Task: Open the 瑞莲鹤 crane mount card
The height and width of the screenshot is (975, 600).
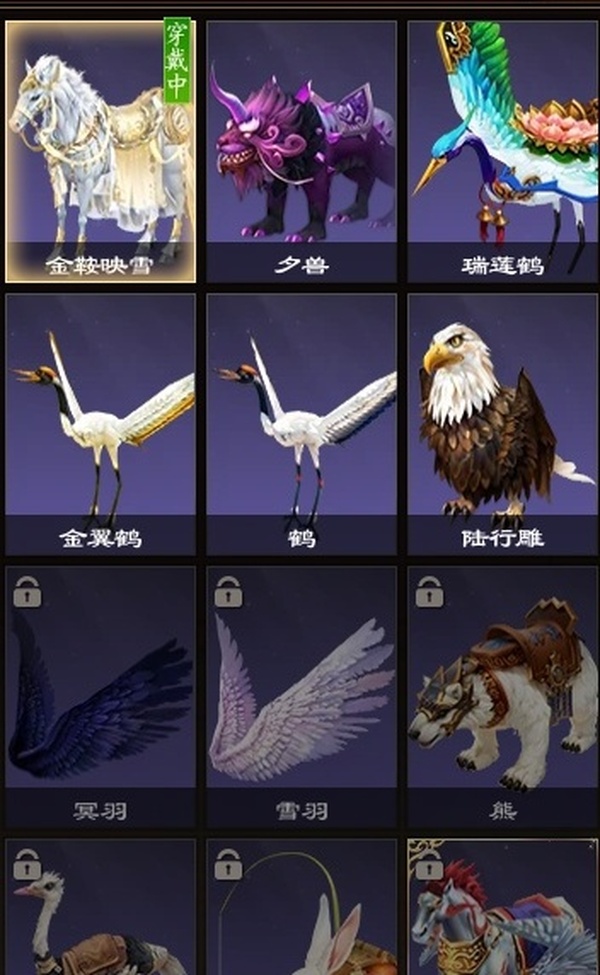Action: [503, 150]
